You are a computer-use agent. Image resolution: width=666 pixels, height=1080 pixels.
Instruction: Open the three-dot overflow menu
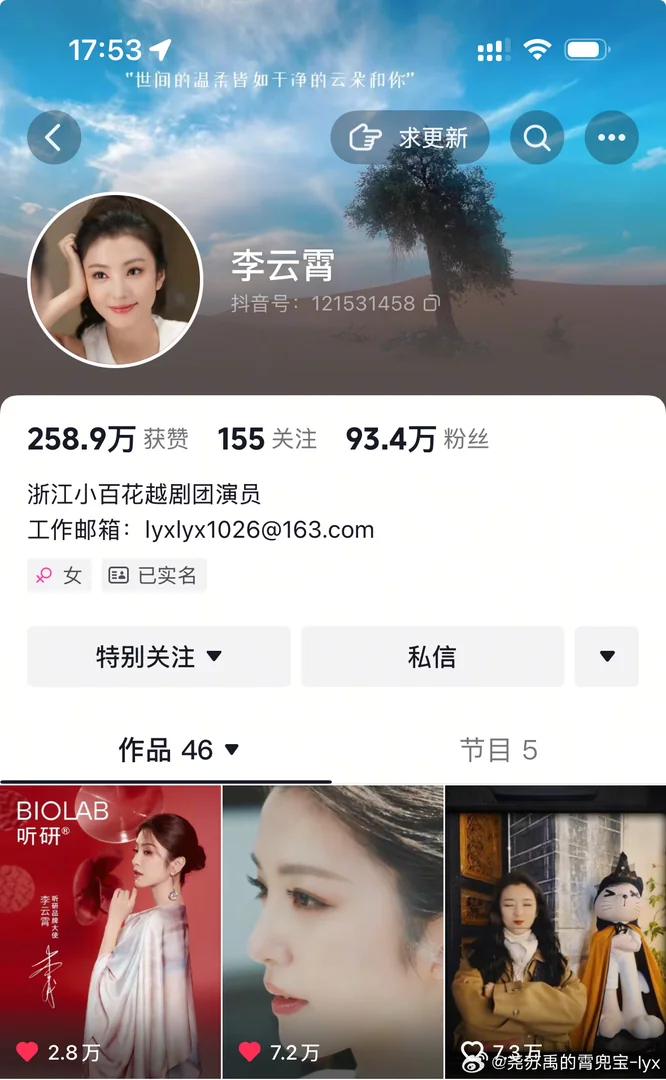pos(611,138)
